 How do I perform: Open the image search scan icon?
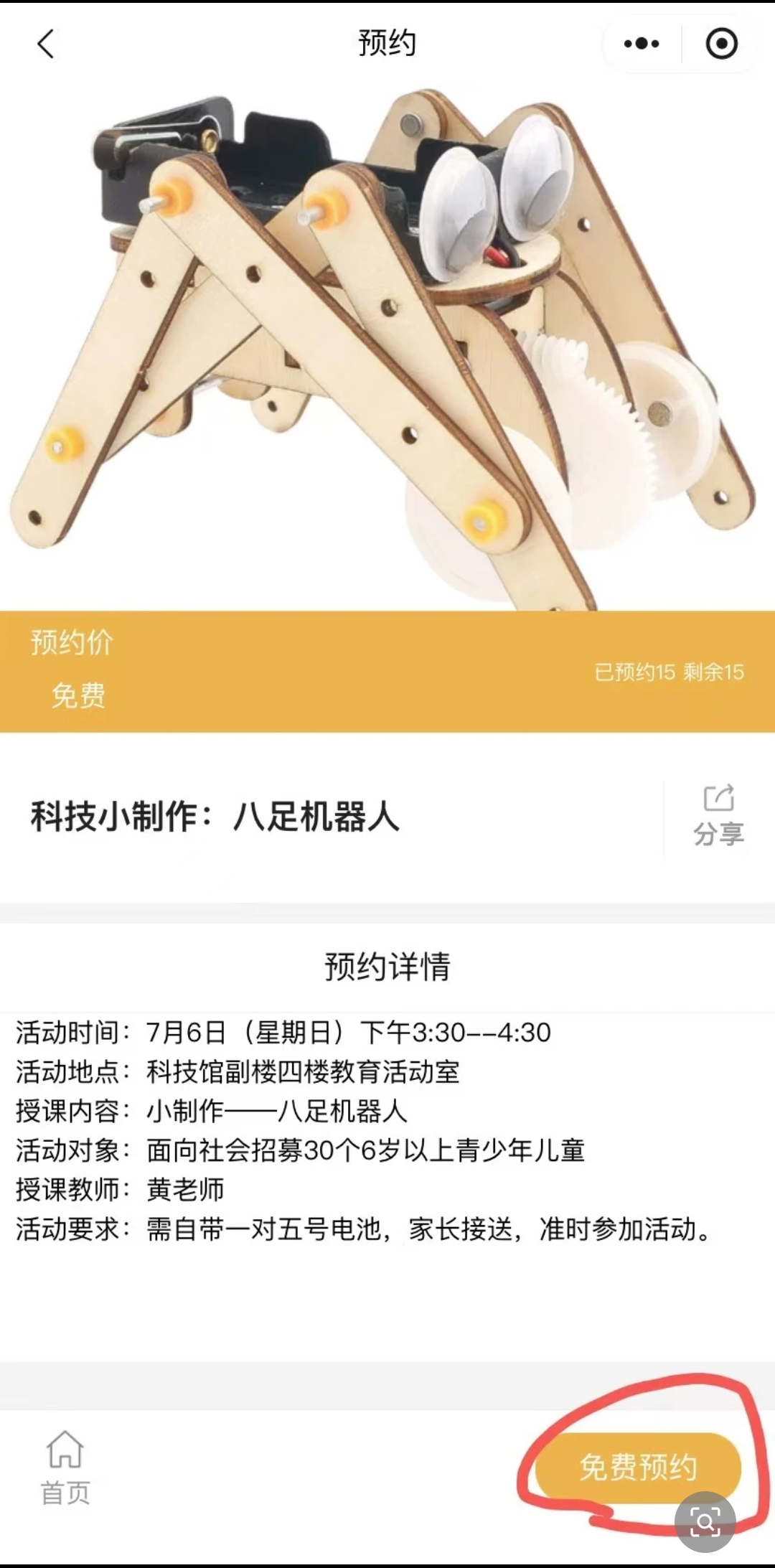click(x=705, y=1521)
